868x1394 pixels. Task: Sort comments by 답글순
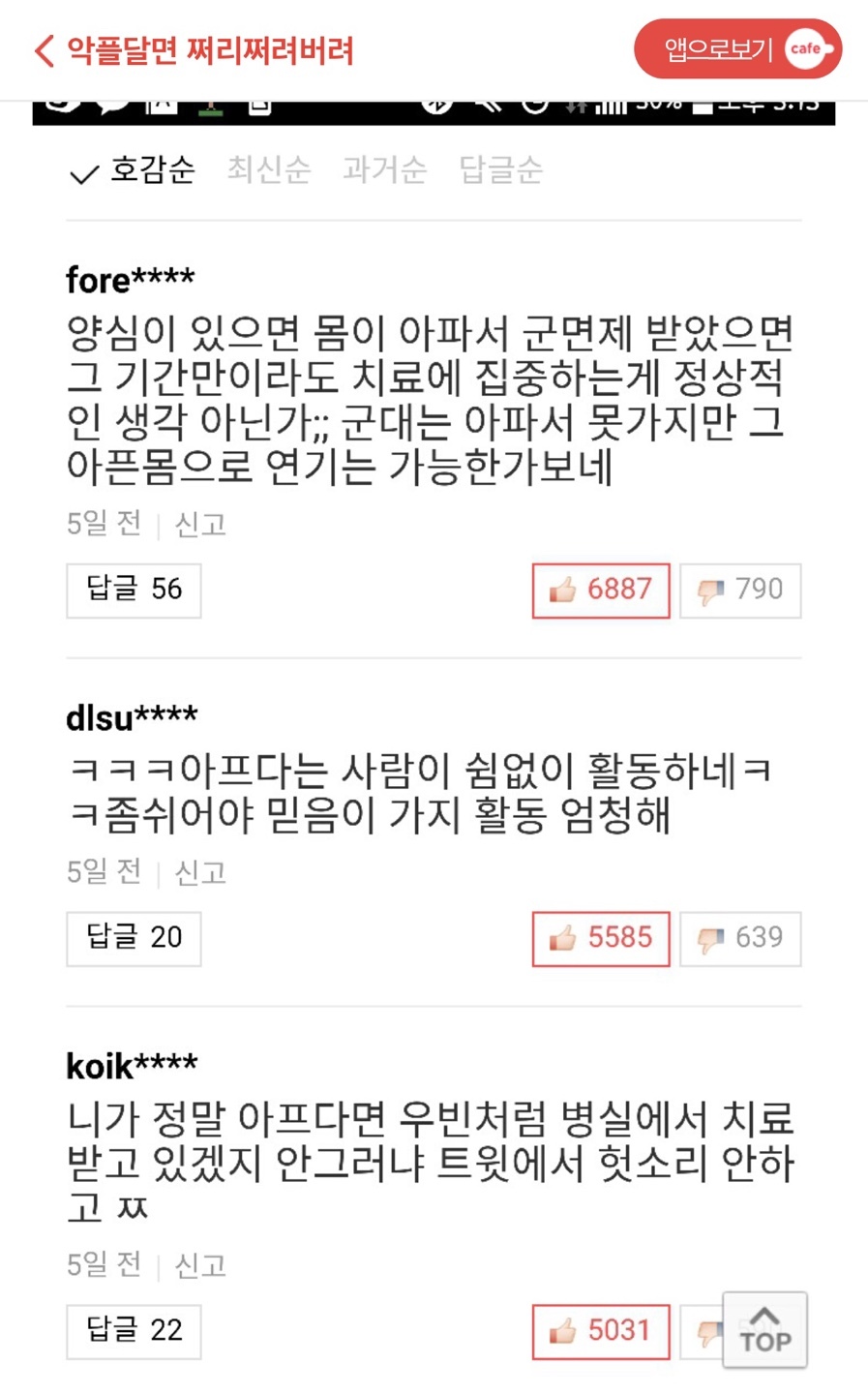(x=500, y=170)
